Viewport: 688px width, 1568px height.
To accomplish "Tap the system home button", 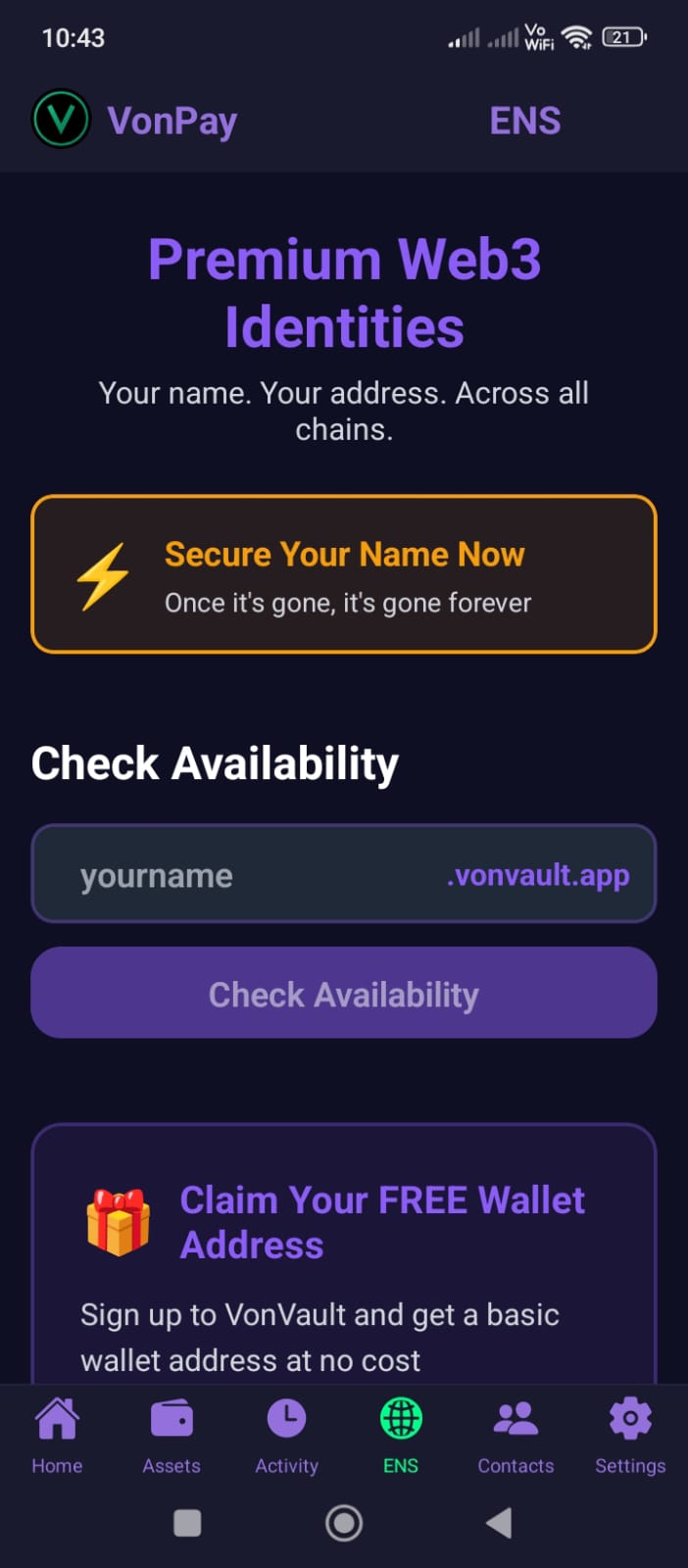I will pyautogui.click(x=344, y=1523).
